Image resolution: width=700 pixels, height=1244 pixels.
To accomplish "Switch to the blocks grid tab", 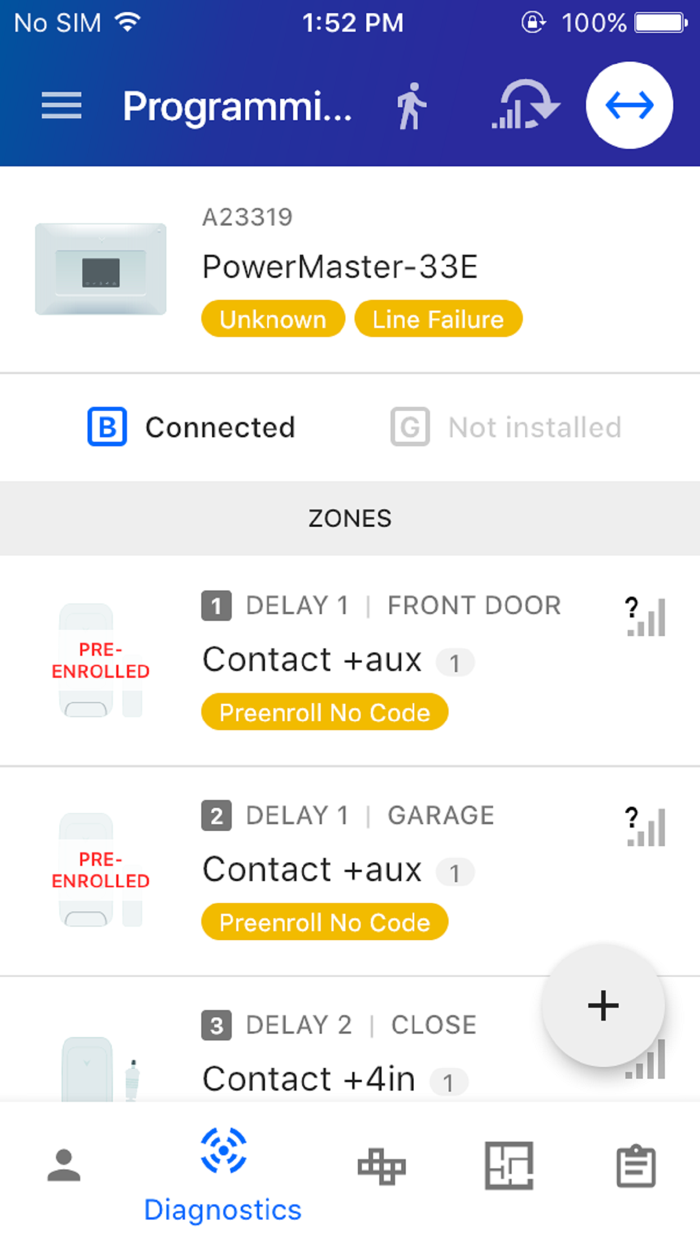I will [381, 1166].
